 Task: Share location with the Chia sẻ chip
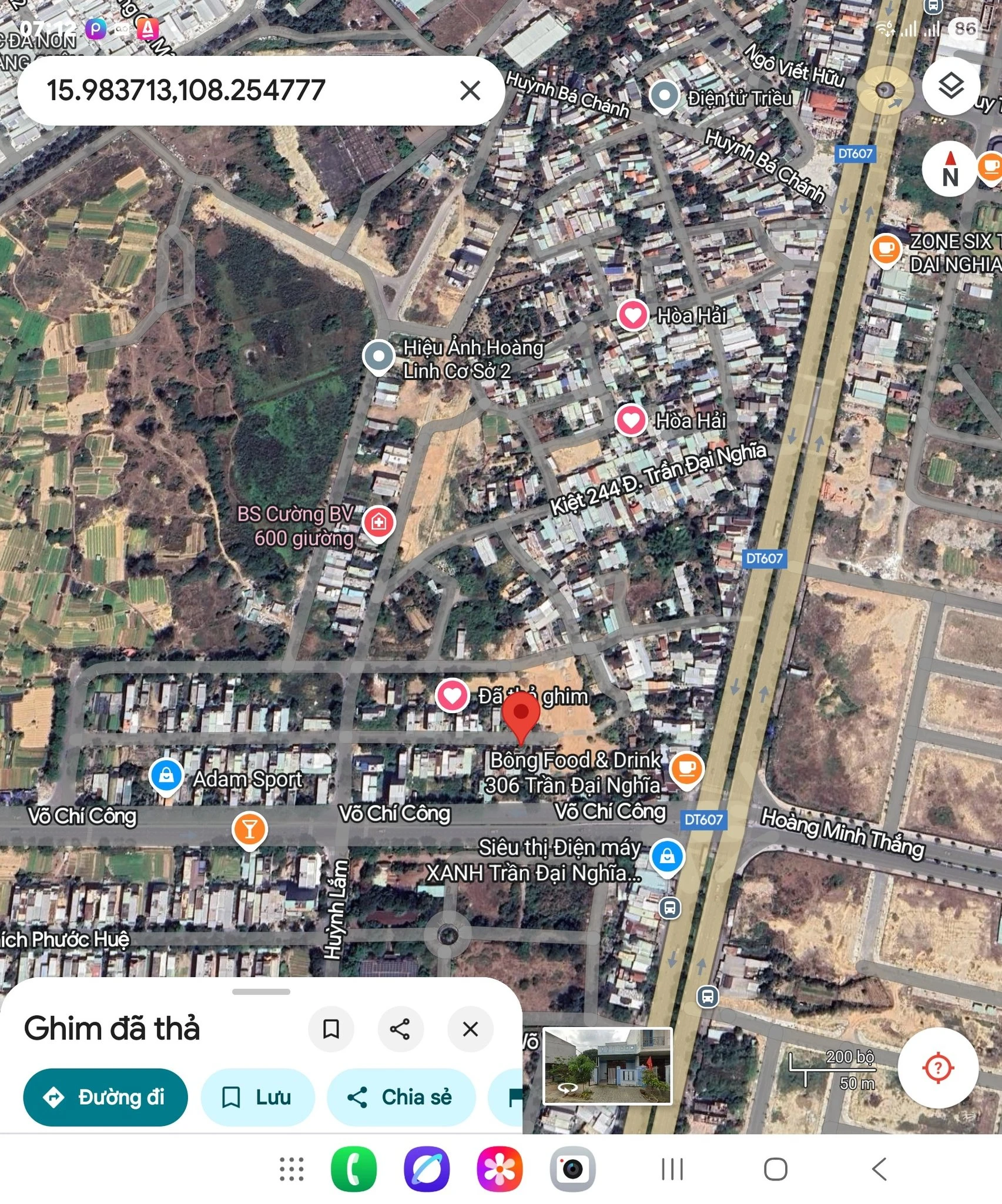(401, 1097)
